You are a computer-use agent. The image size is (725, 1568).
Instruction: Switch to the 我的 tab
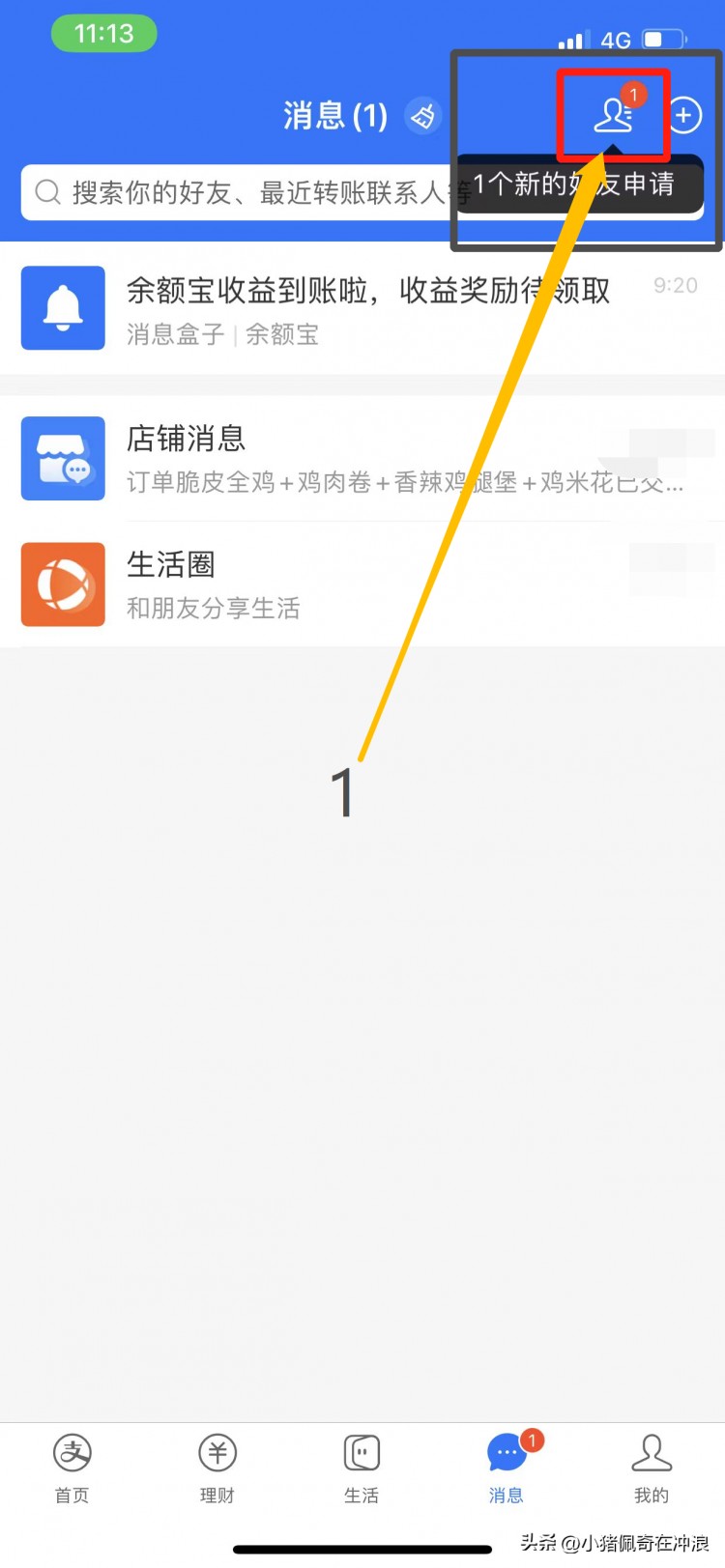pos(652,1452)
